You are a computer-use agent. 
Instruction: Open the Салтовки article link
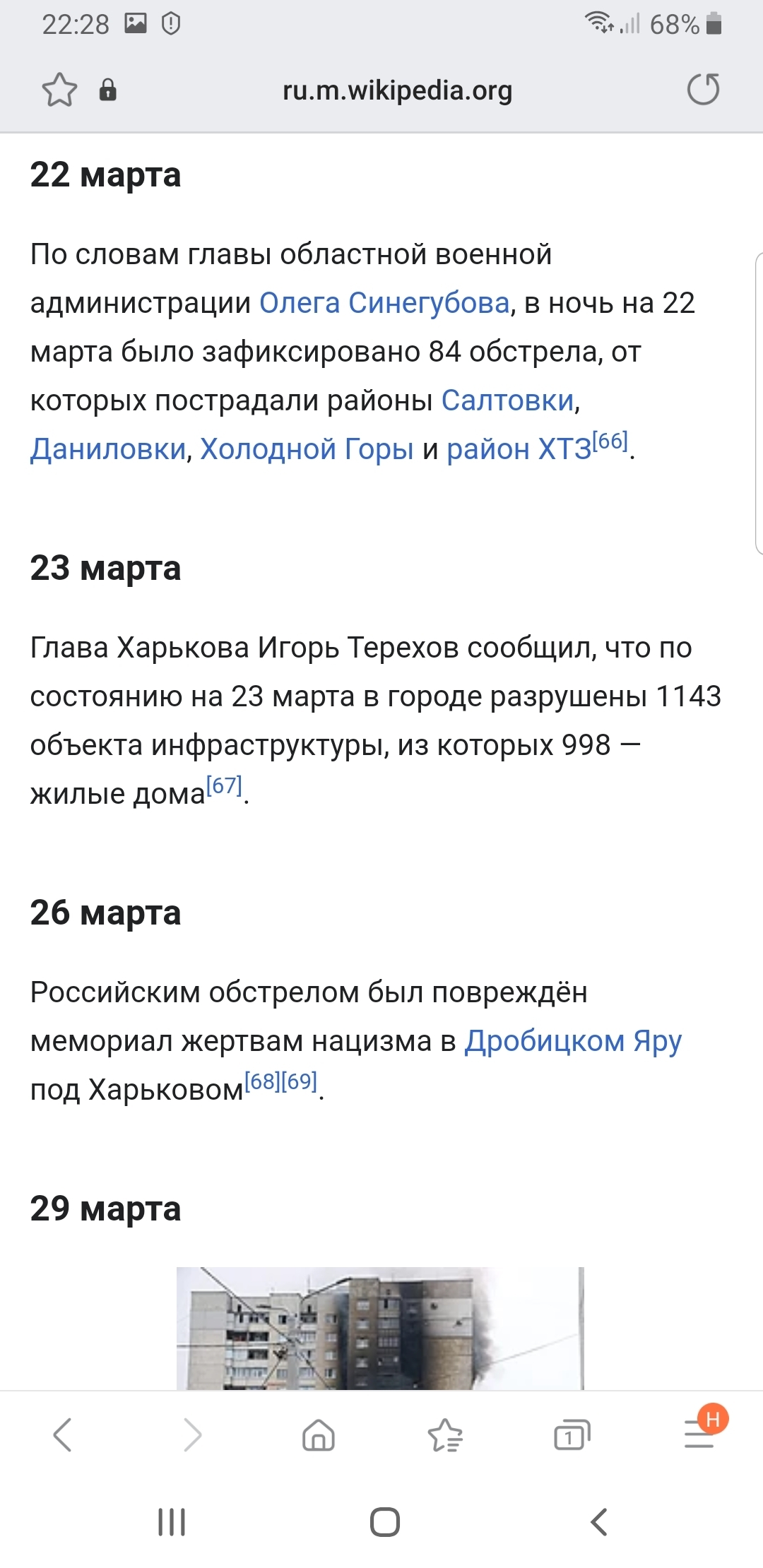pos(508,400)
